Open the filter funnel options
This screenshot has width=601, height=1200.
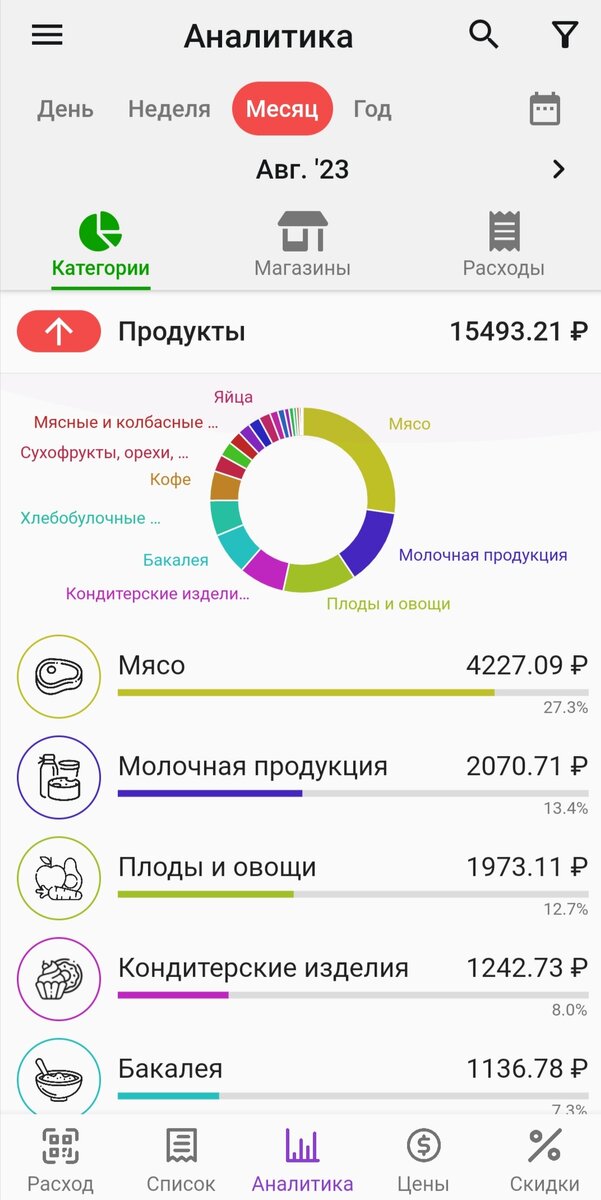565,35
